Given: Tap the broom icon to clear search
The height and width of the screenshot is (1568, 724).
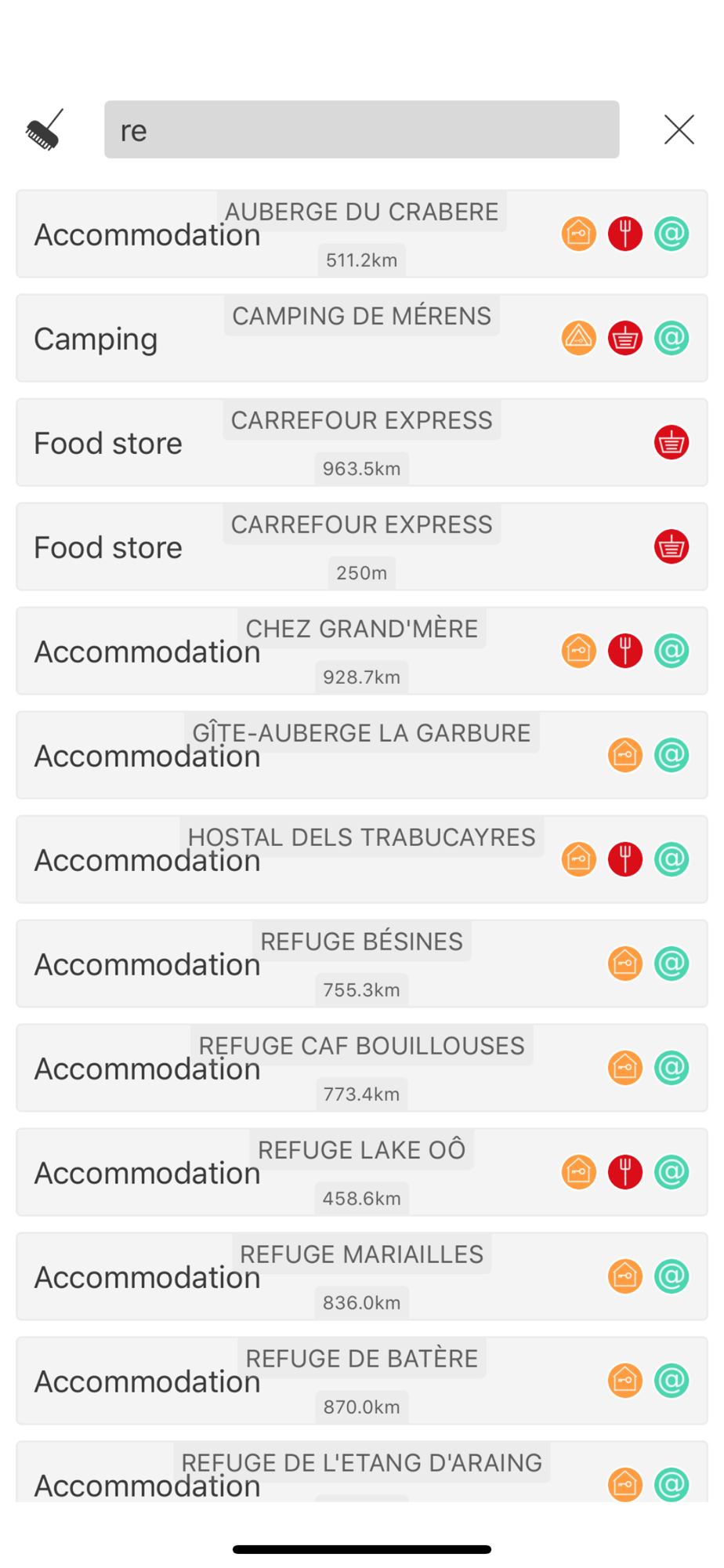Looking at the screenshot, I should coord(44,129).
